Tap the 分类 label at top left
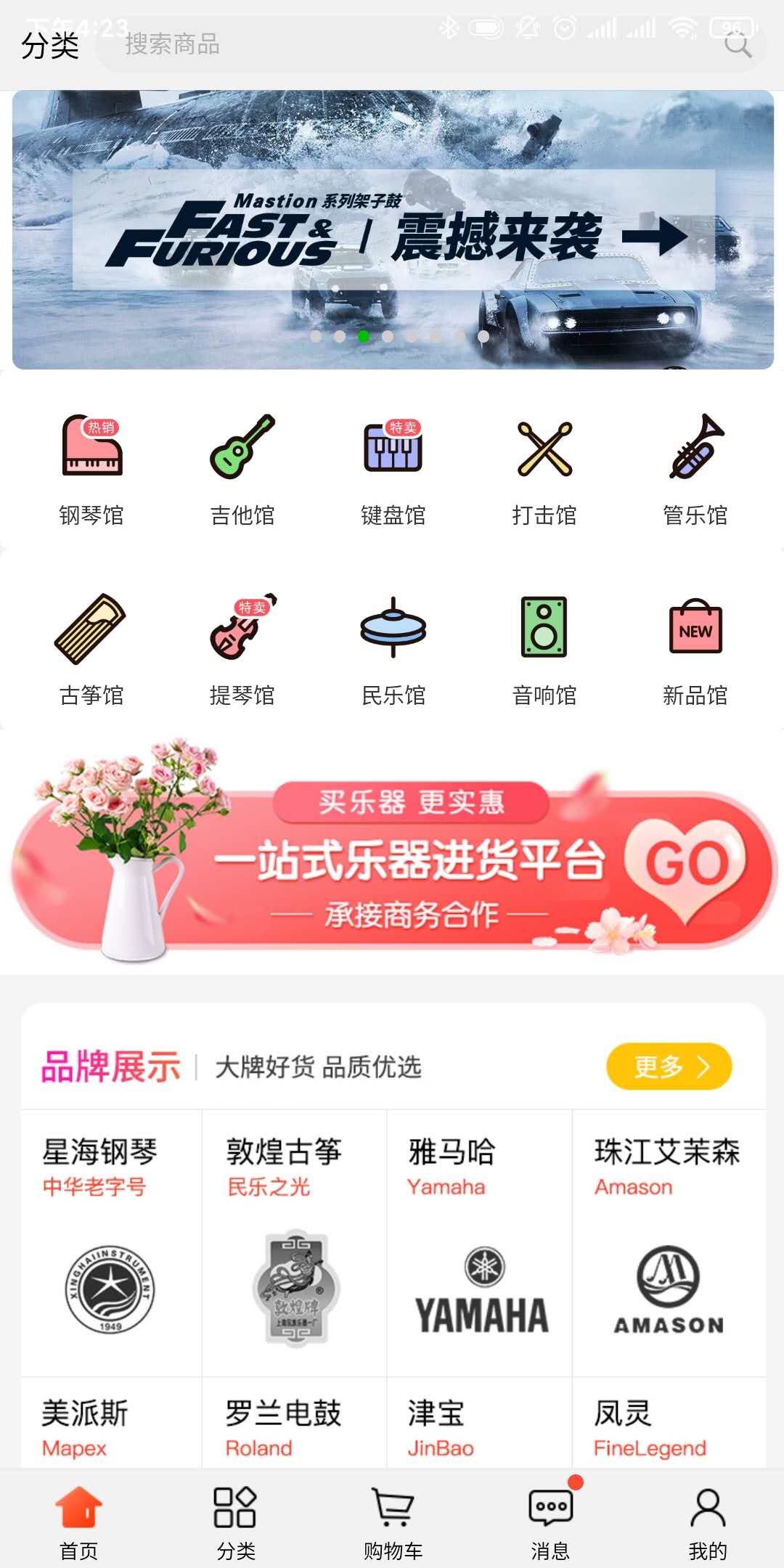The height and width of the screenshot is (1568, 784). [x=49, y=46]
